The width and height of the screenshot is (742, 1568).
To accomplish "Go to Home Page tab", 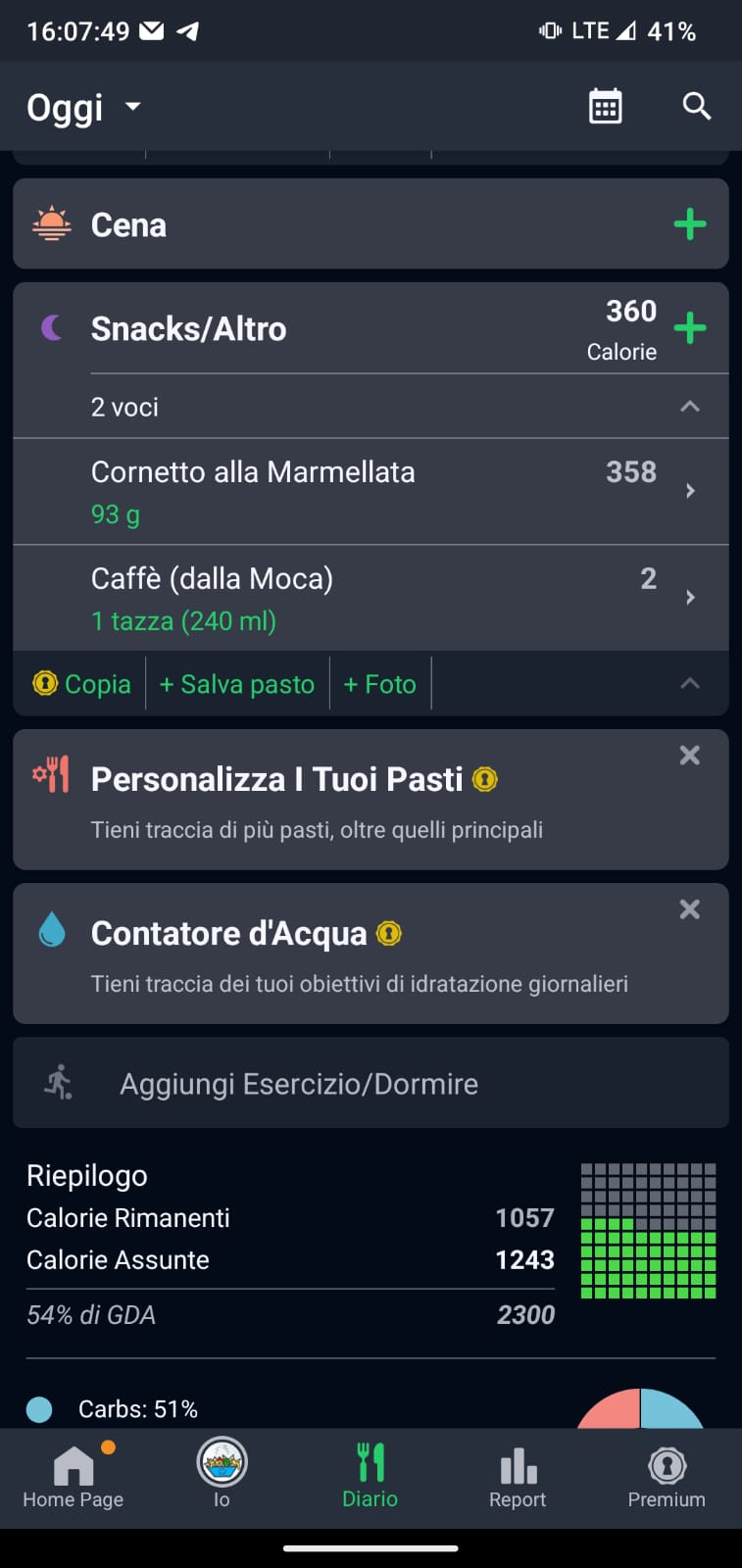I will [74, 1477].
